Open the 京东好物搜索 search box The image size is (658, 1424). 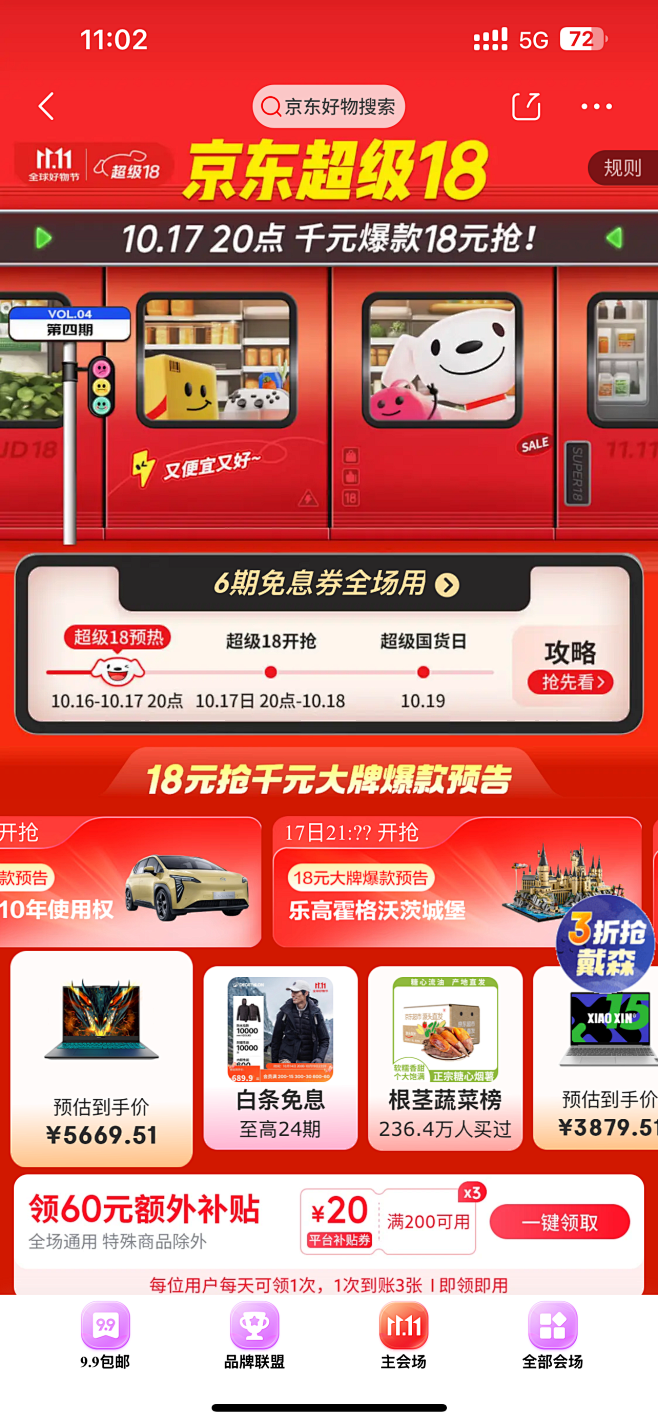tap(329, 106)
